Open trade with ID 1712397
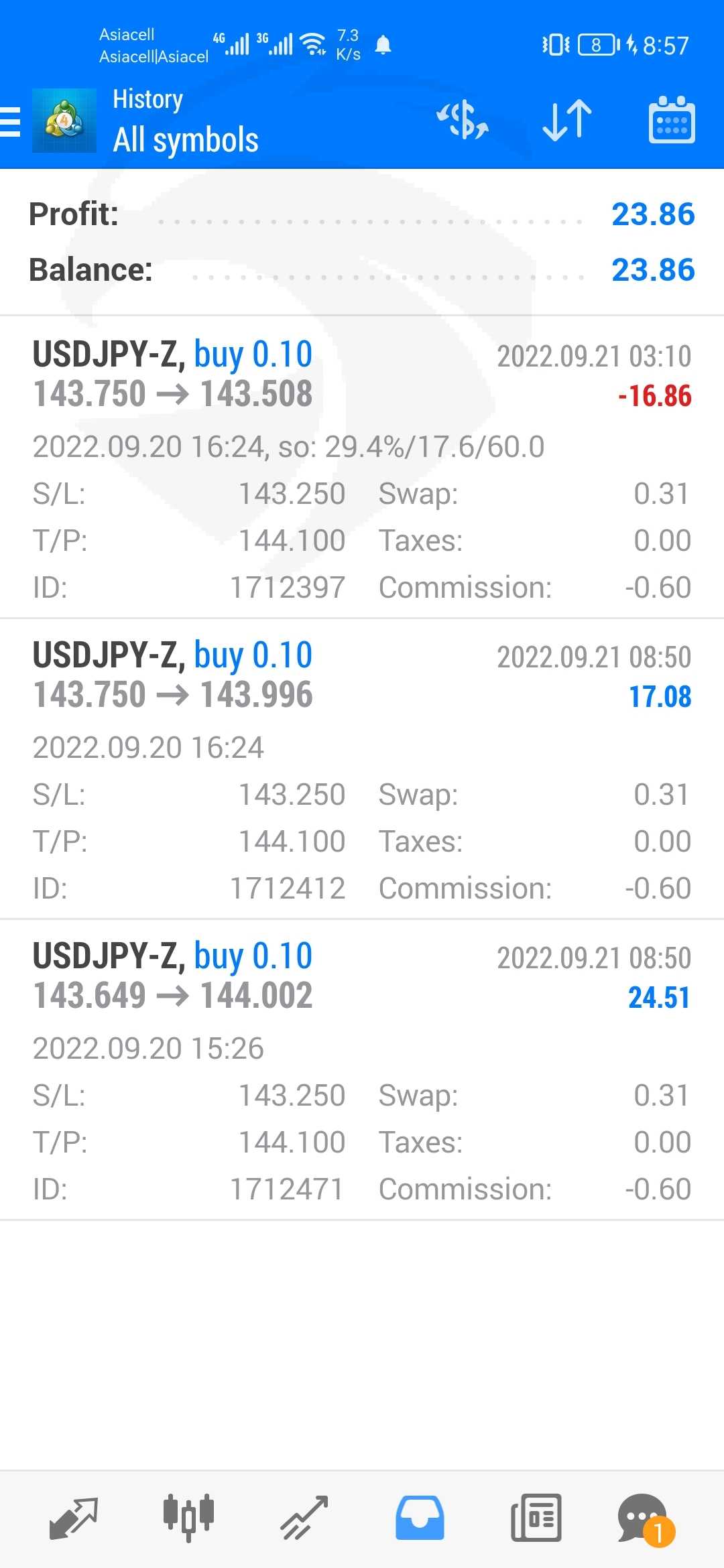724x1568 pixels. click(x=362, y=468)
